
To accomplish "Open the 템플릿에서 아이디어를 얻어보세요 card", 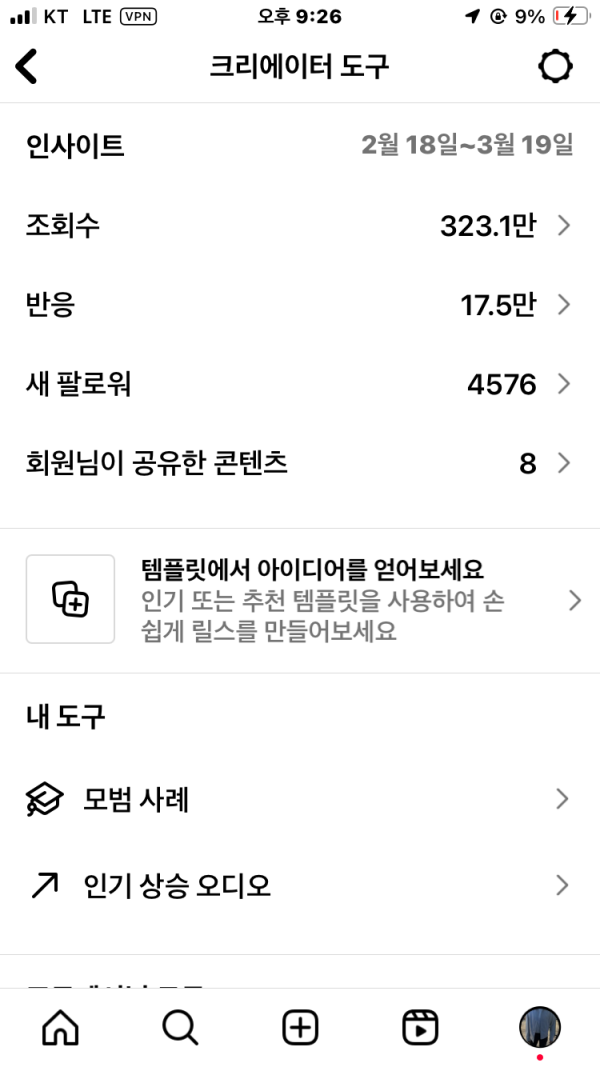I will (x=298, y=600).
